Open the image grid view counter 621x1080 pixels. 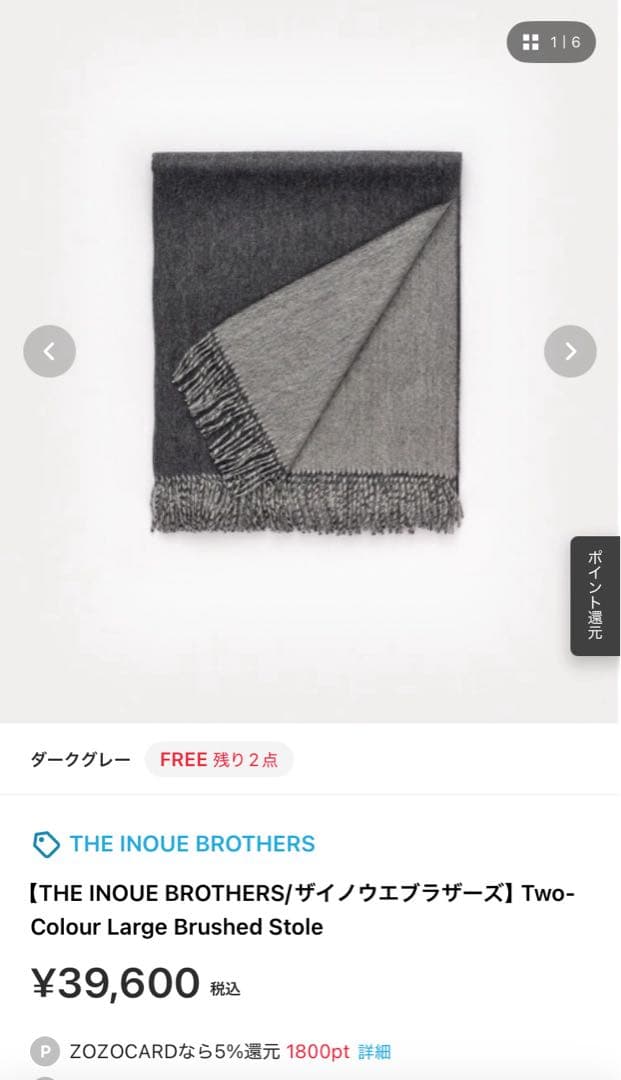pyautogui.click(x=551, y=42)
